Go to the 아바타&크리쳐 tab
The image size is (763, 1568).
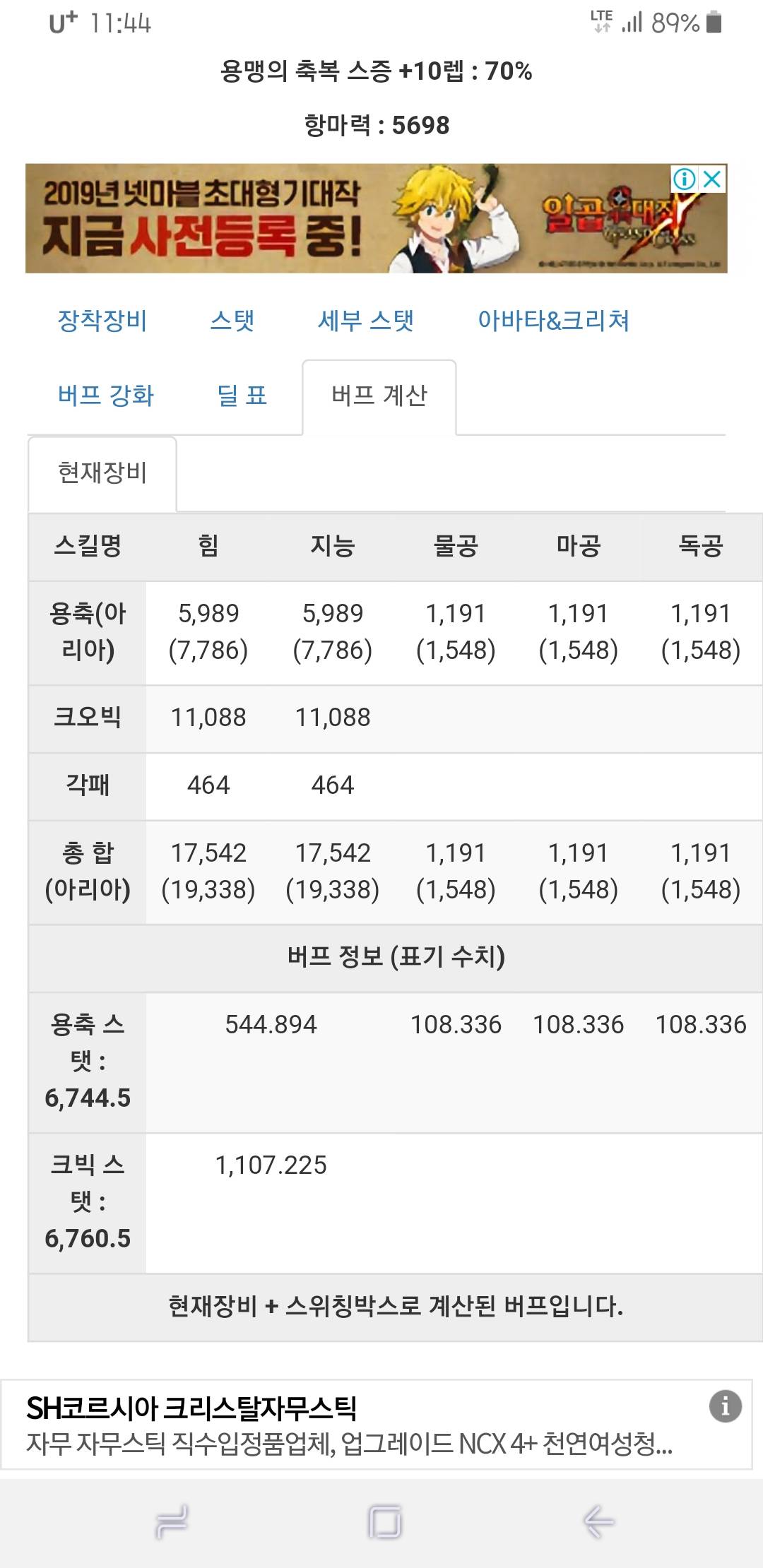[x=553, y=321]
